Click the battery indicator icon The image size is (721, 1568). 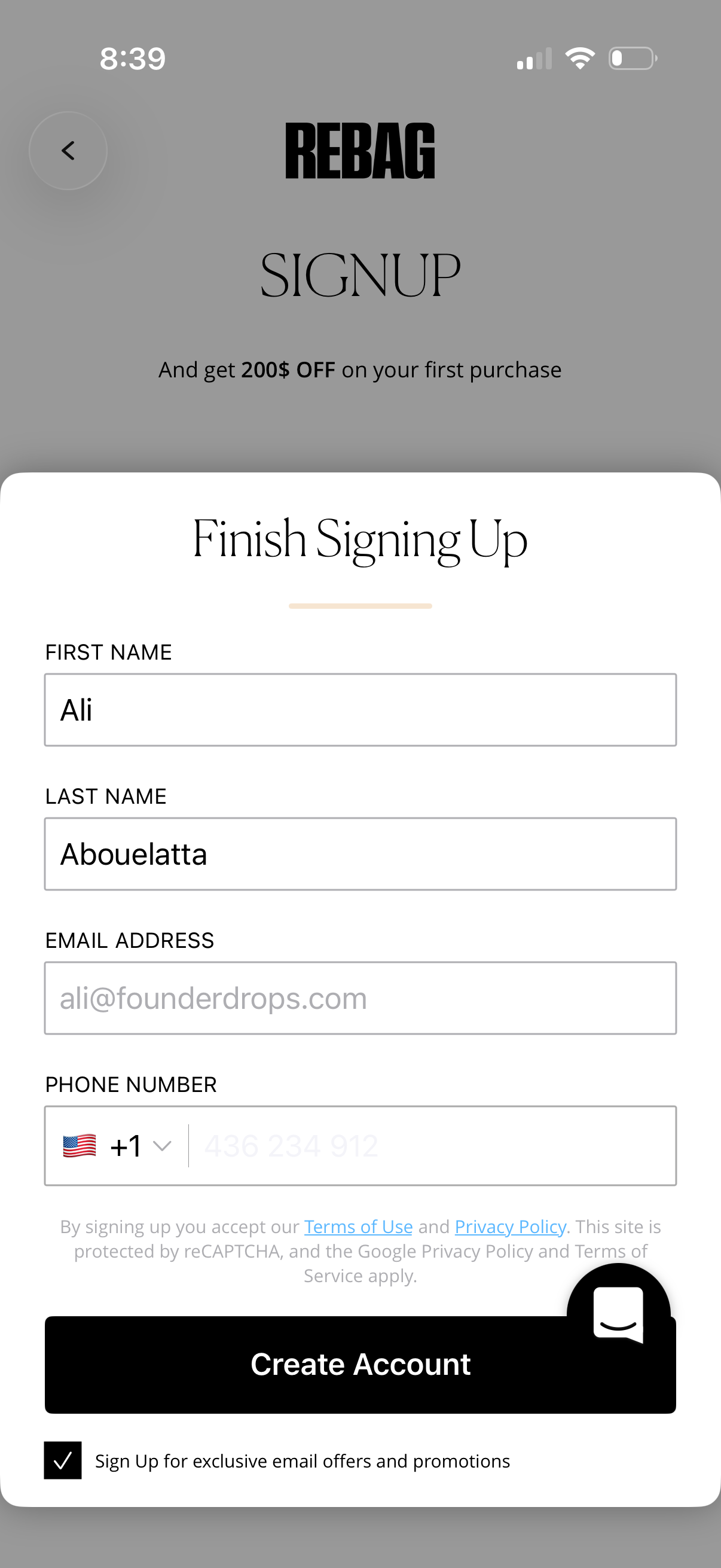(632, 58)
